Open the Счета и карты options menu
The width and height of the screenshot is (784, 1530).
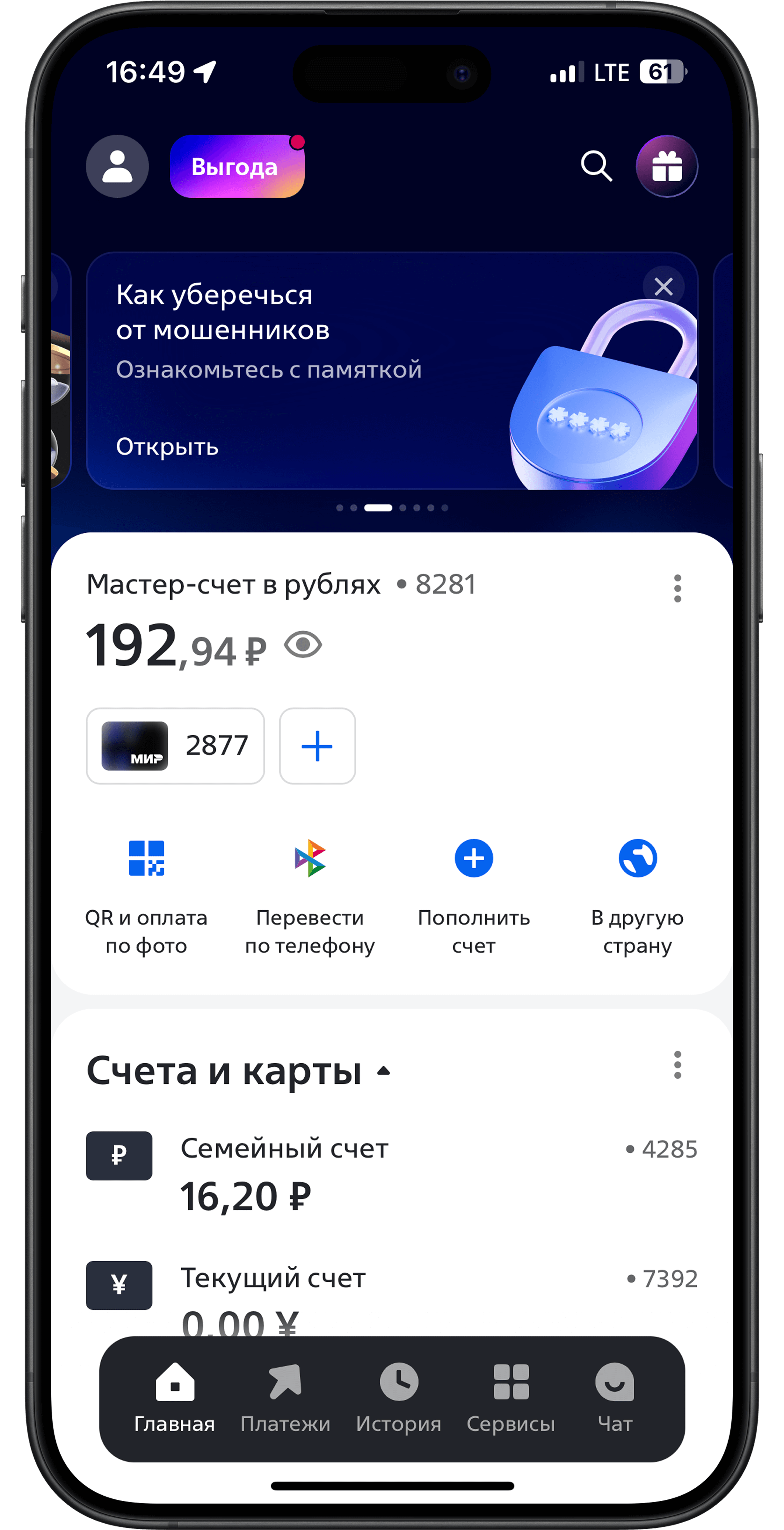[x=677, y=1065]
